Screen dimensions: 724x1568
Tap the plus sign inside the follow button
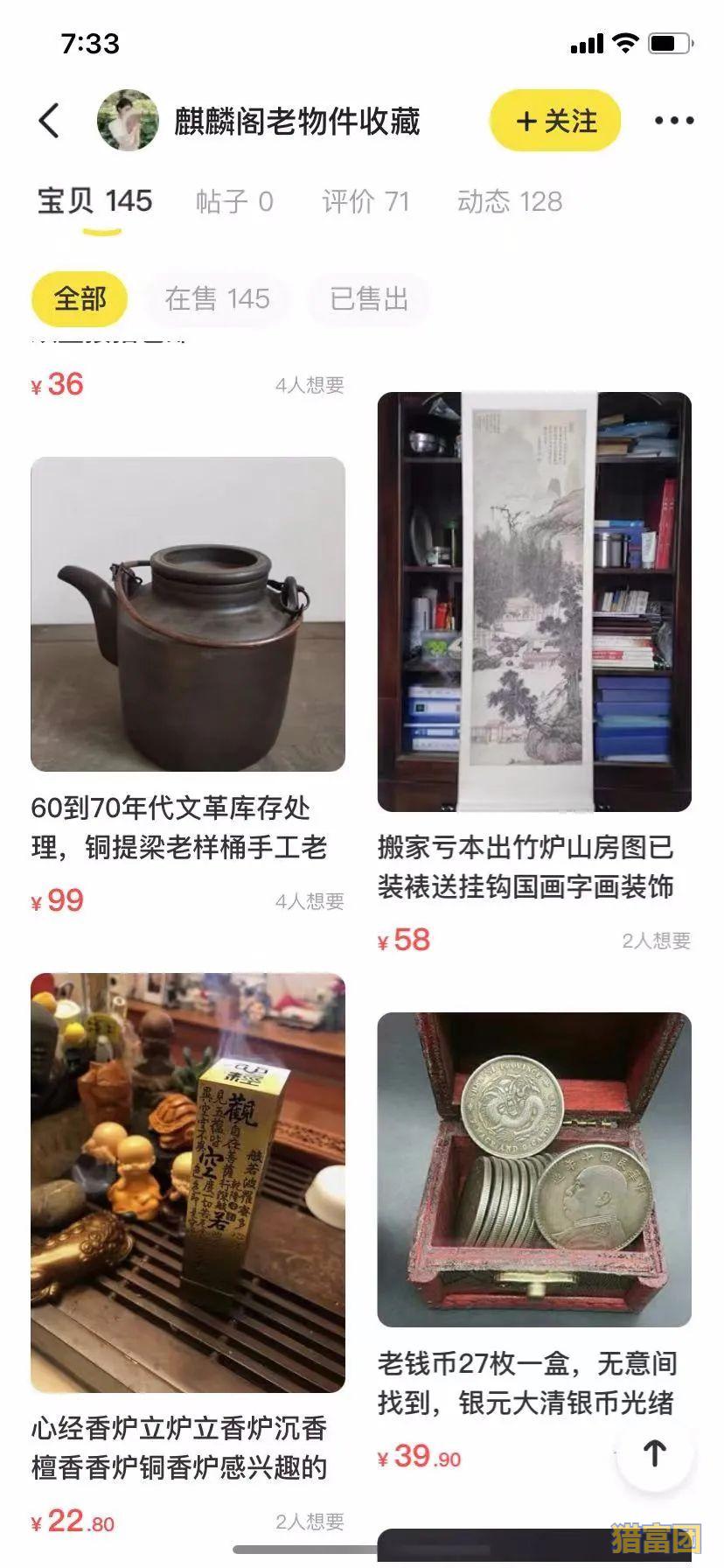pos(526,122)
